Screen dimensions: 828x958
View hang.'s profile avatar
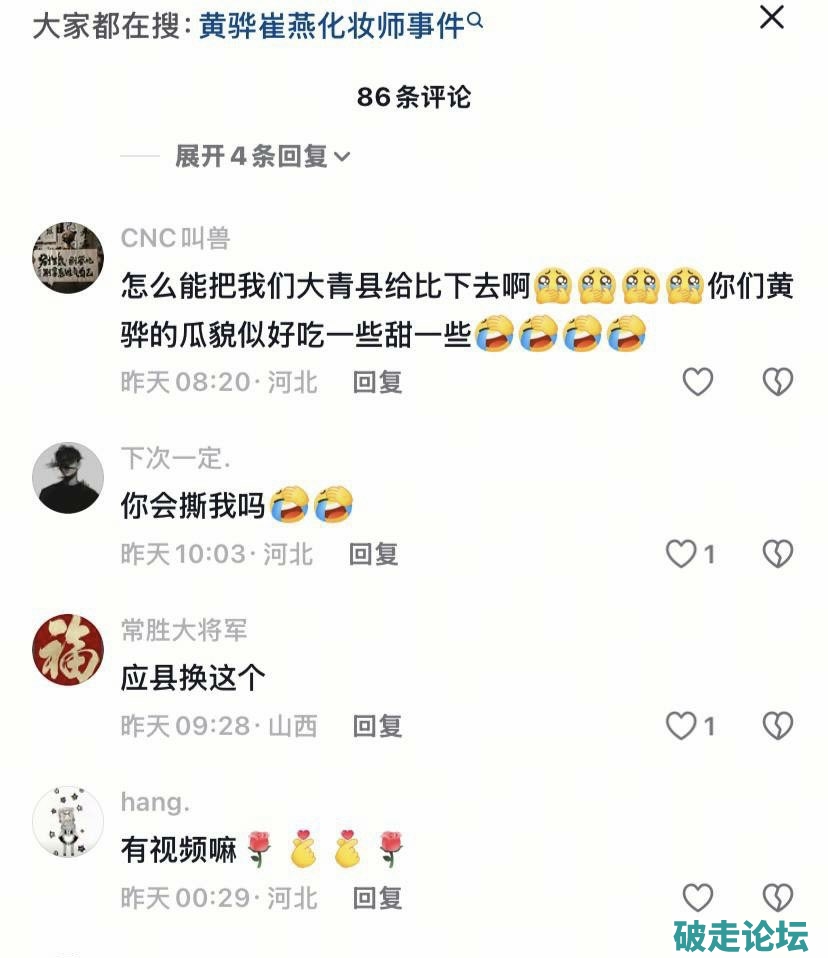click(68, 822)
